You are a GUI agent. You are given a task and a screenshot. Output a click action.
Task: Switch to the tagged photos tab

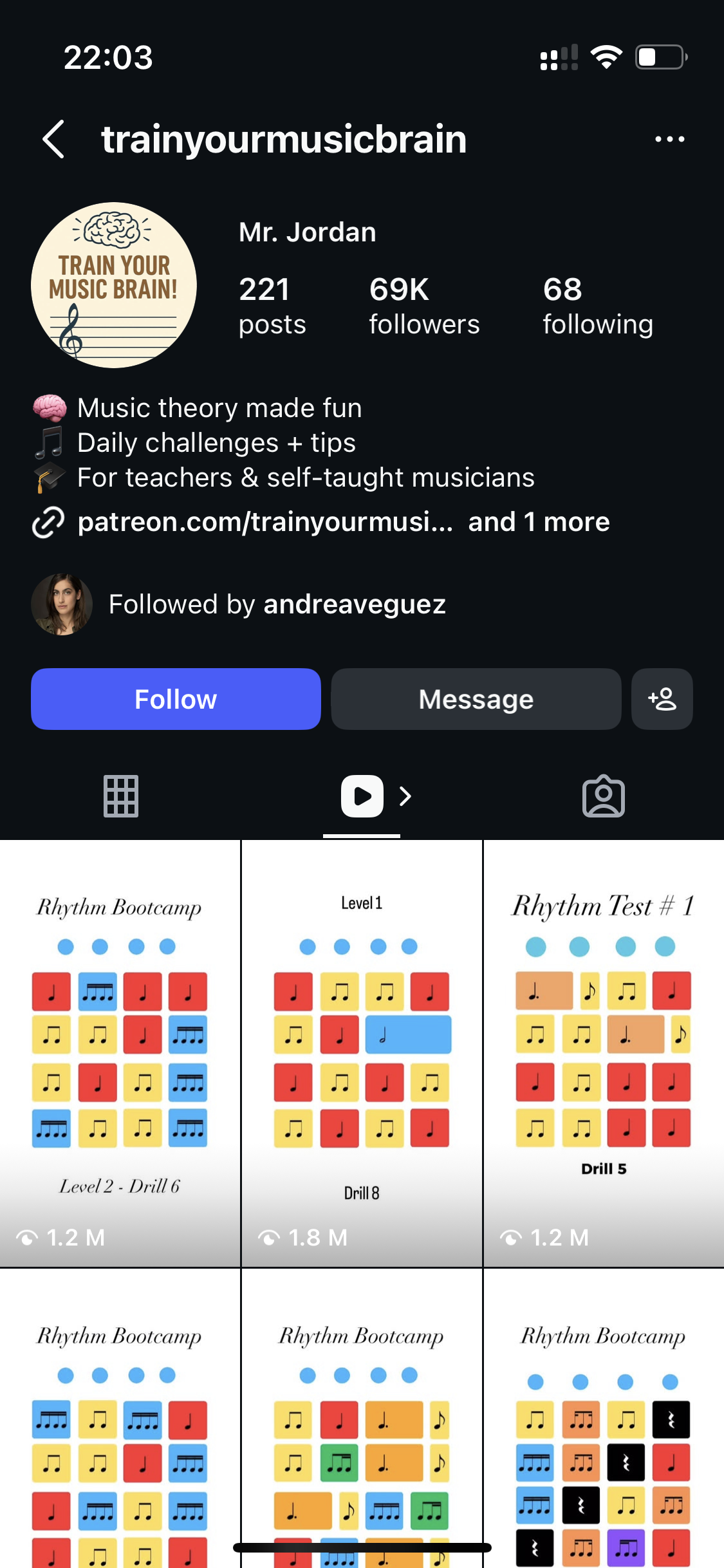point(603,796)
